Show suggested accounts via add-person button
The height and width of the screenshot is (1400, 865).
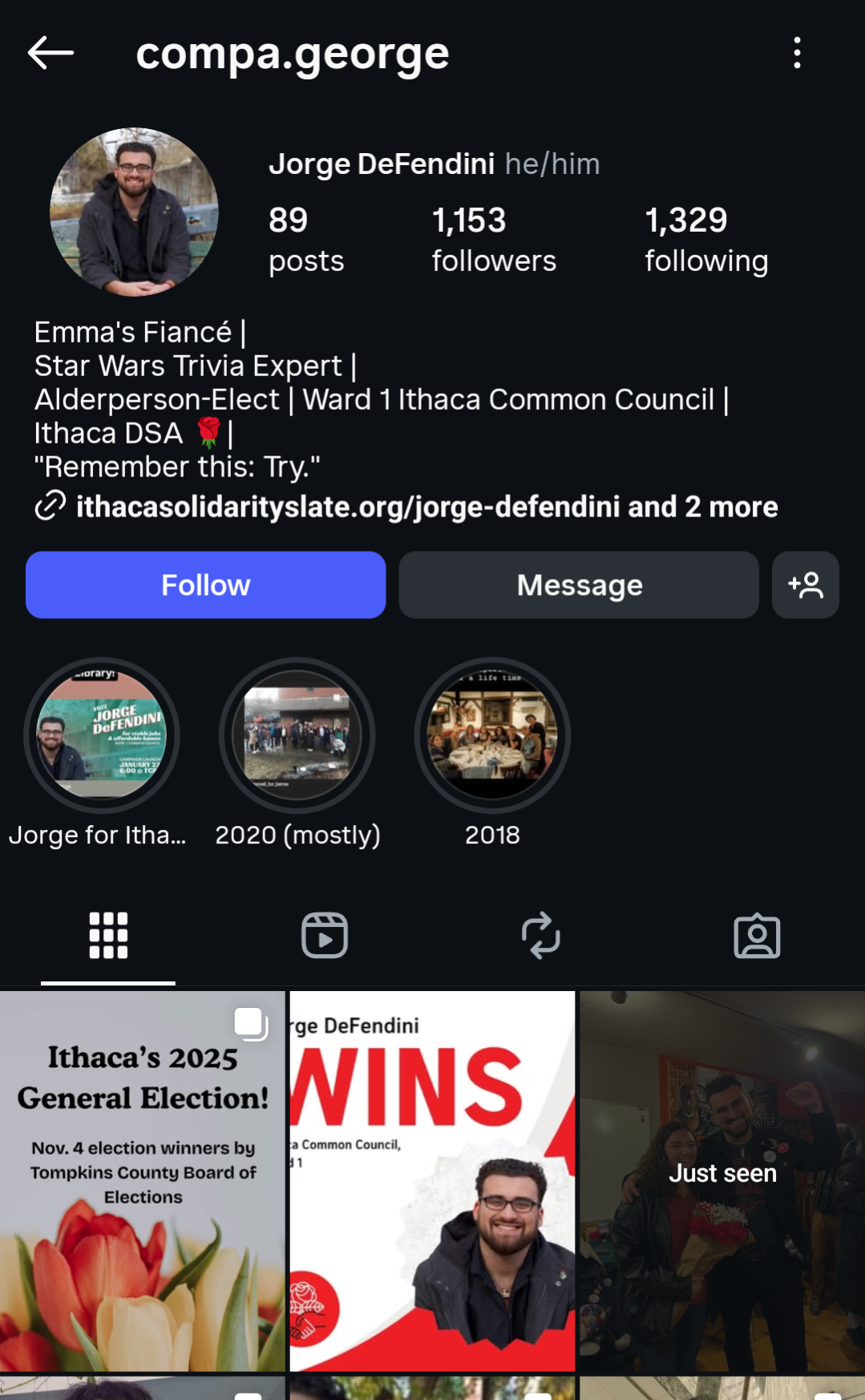pyautogui.click(x=805, y=585)
